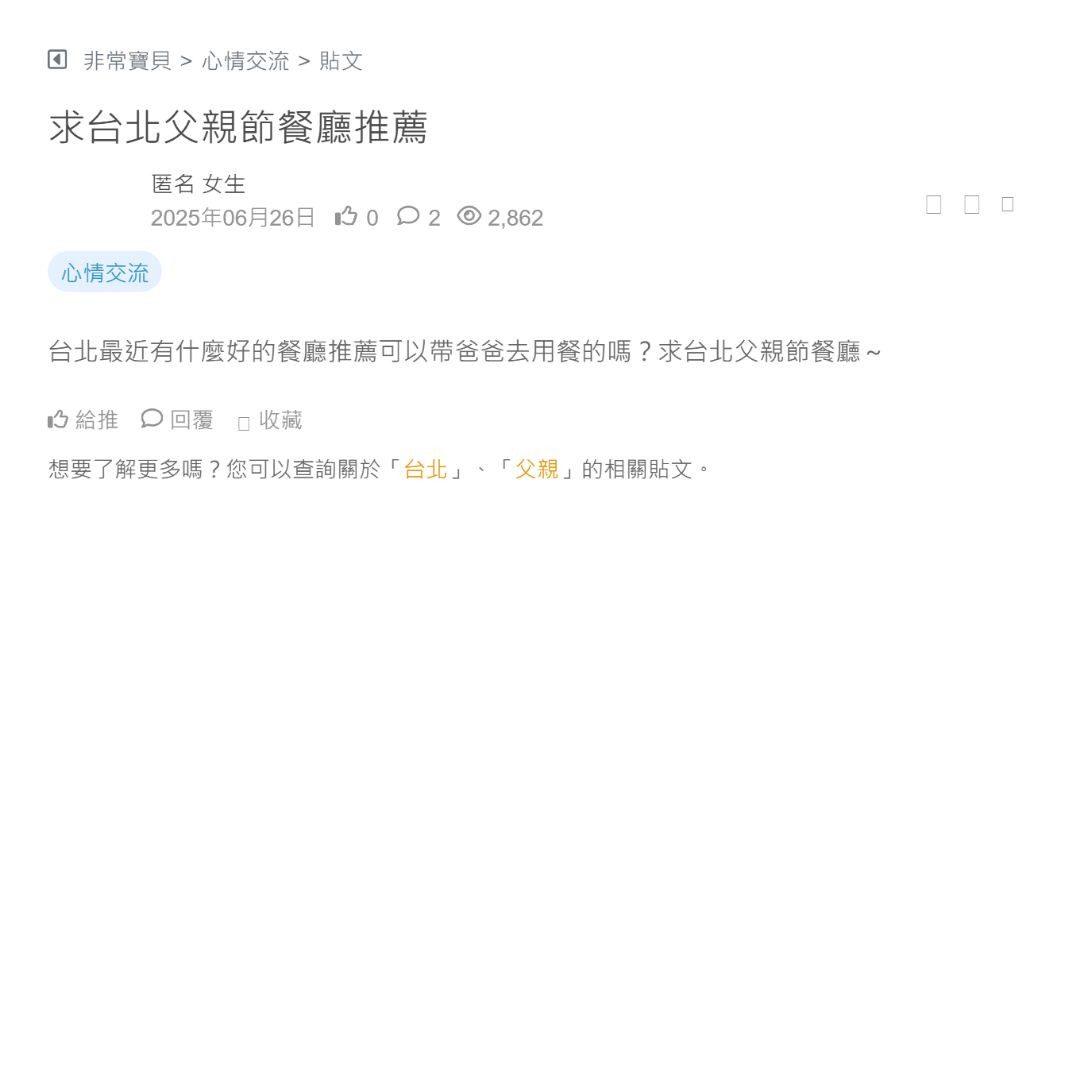Reply to the post with 回覆
Screen dimensions: 1080x1080
click(x=178, y=420)
